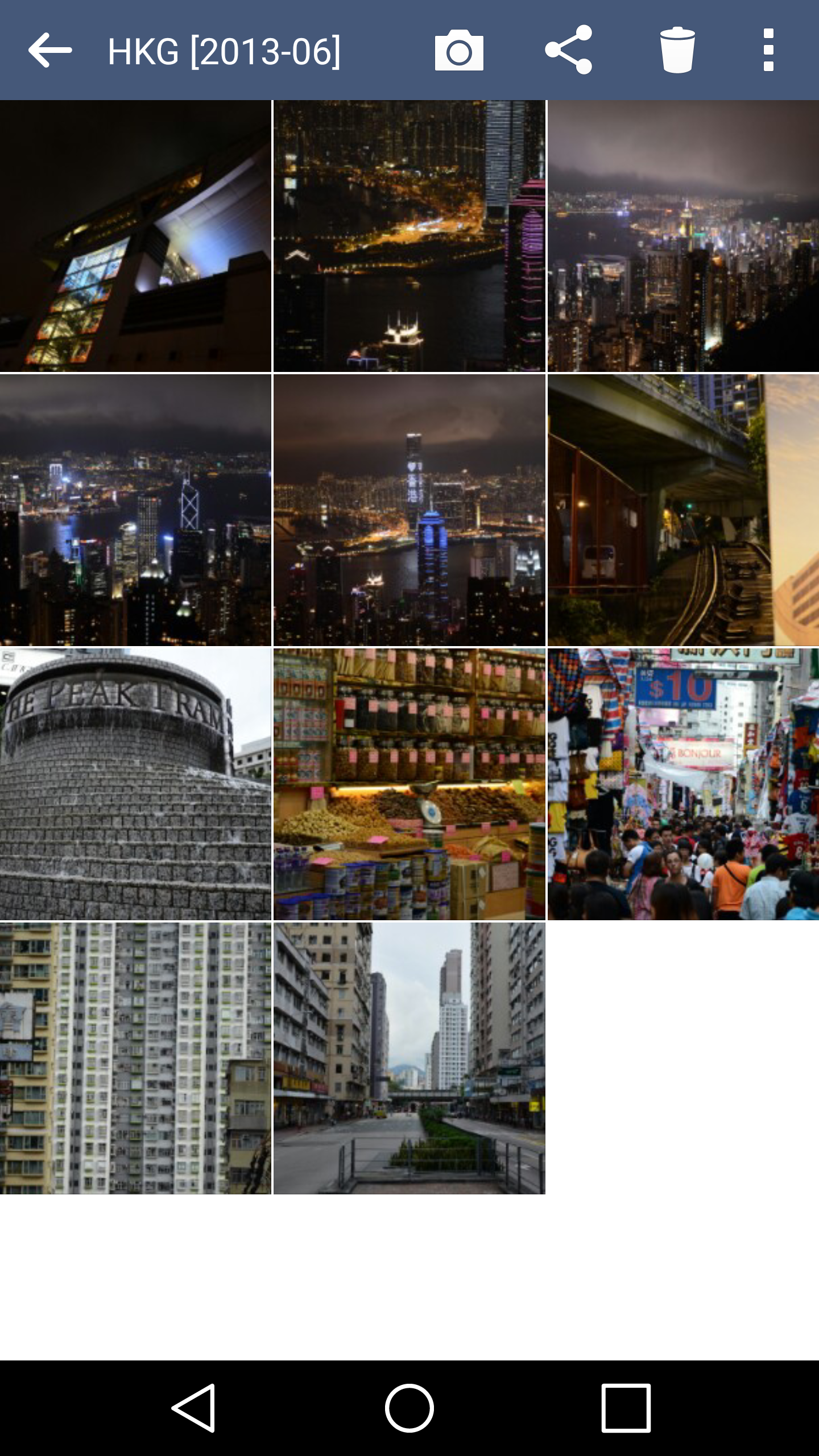The width and height of the screenshot is (819, 1456).
Task: Open the camera to add a photo
Action: [x=459, y=50]
